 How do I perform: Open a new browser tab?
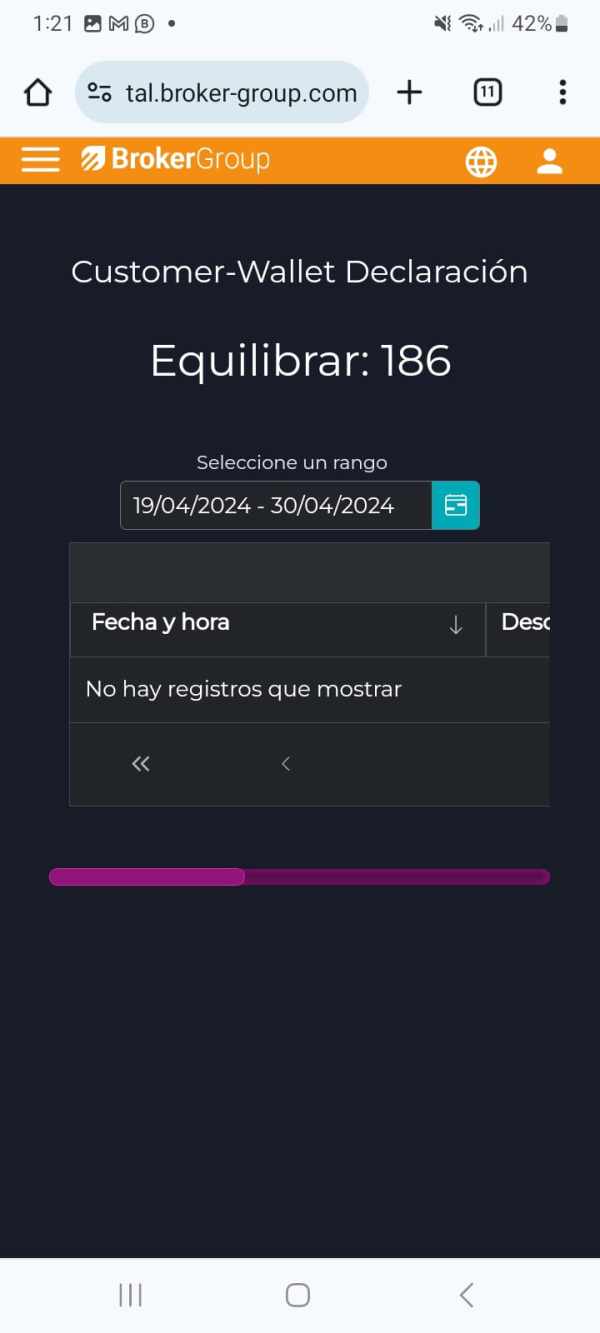[410, 93]
